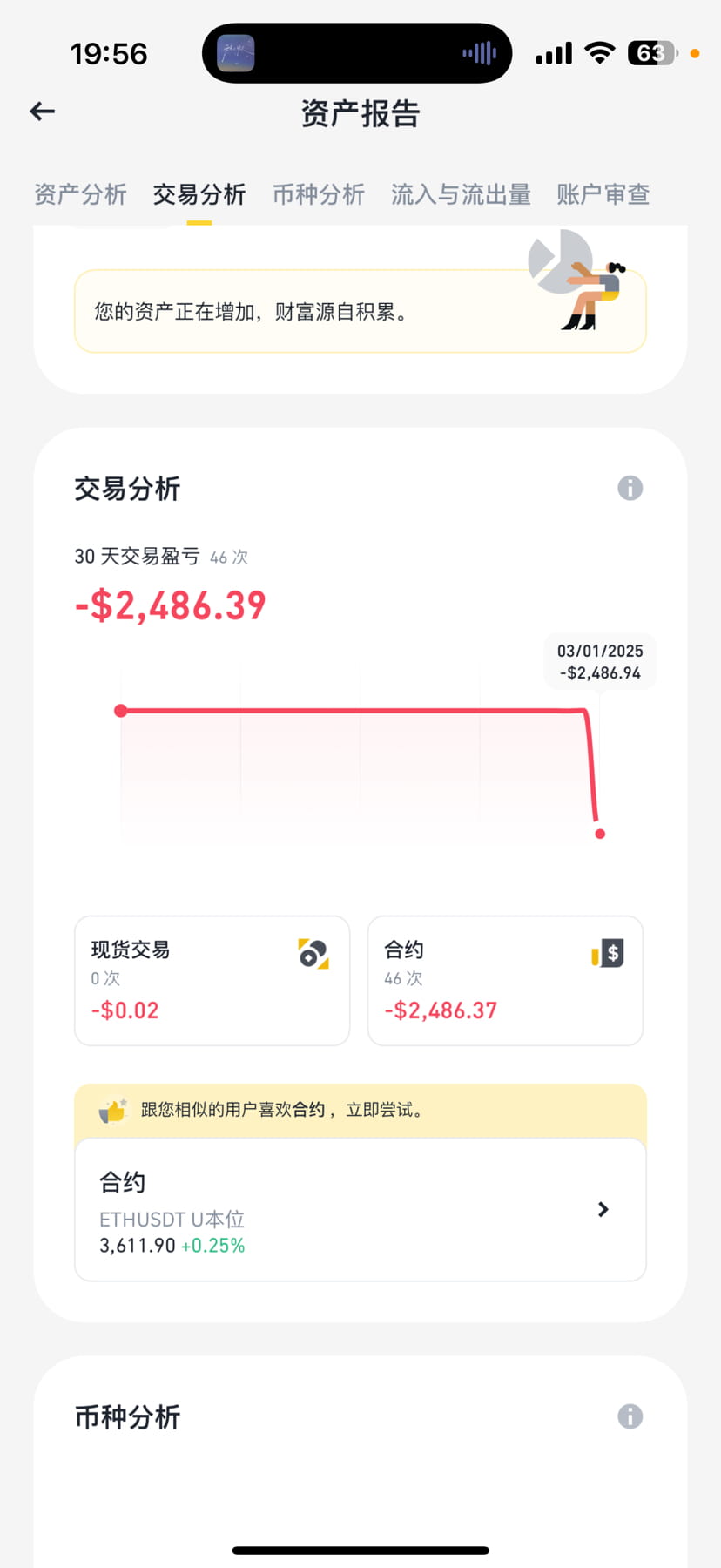Tap the info icon beside 币种分析 heading

[630, 1416]
